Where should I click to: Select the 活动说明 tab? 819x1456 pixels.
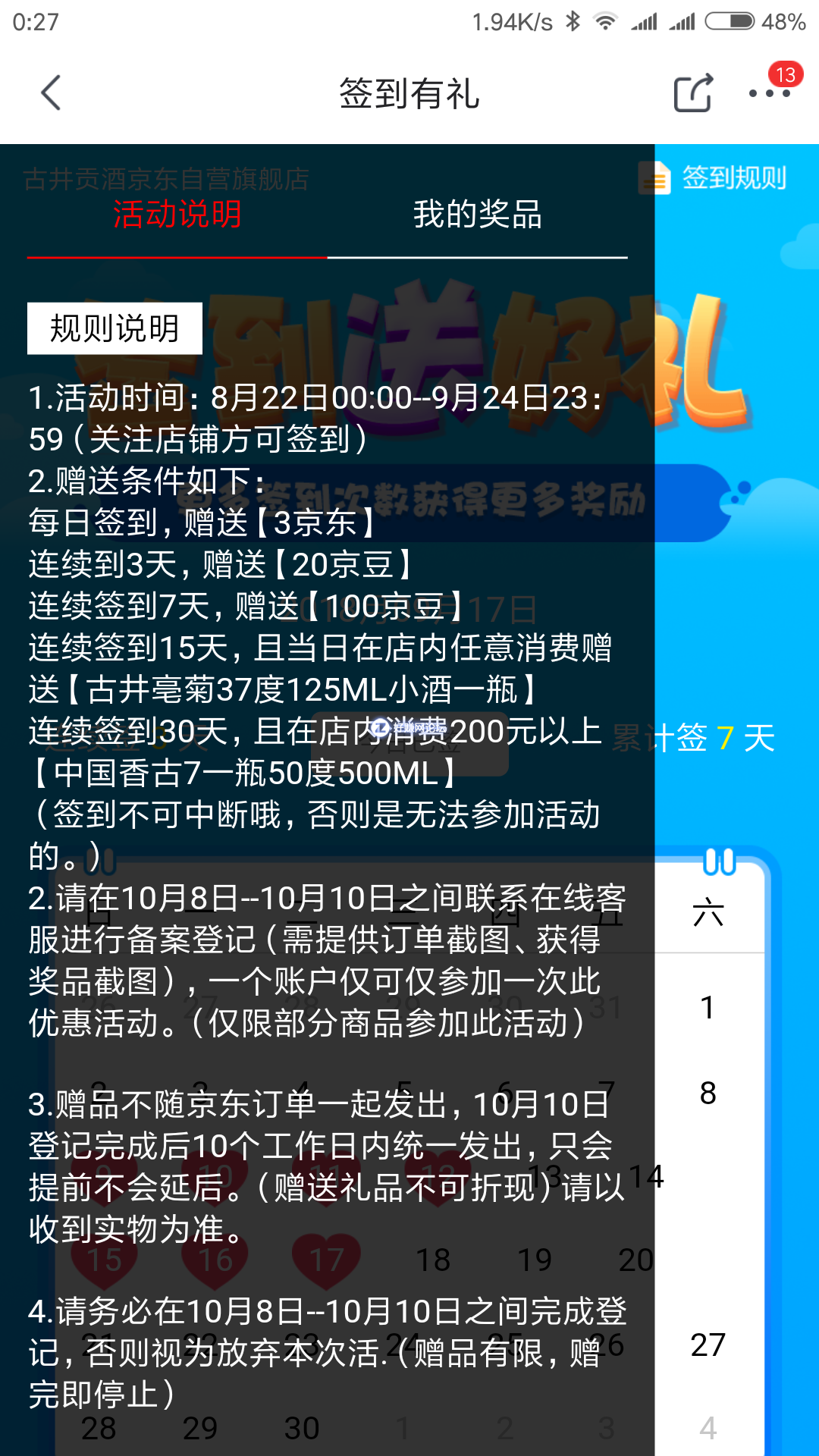tap(177, 215)
